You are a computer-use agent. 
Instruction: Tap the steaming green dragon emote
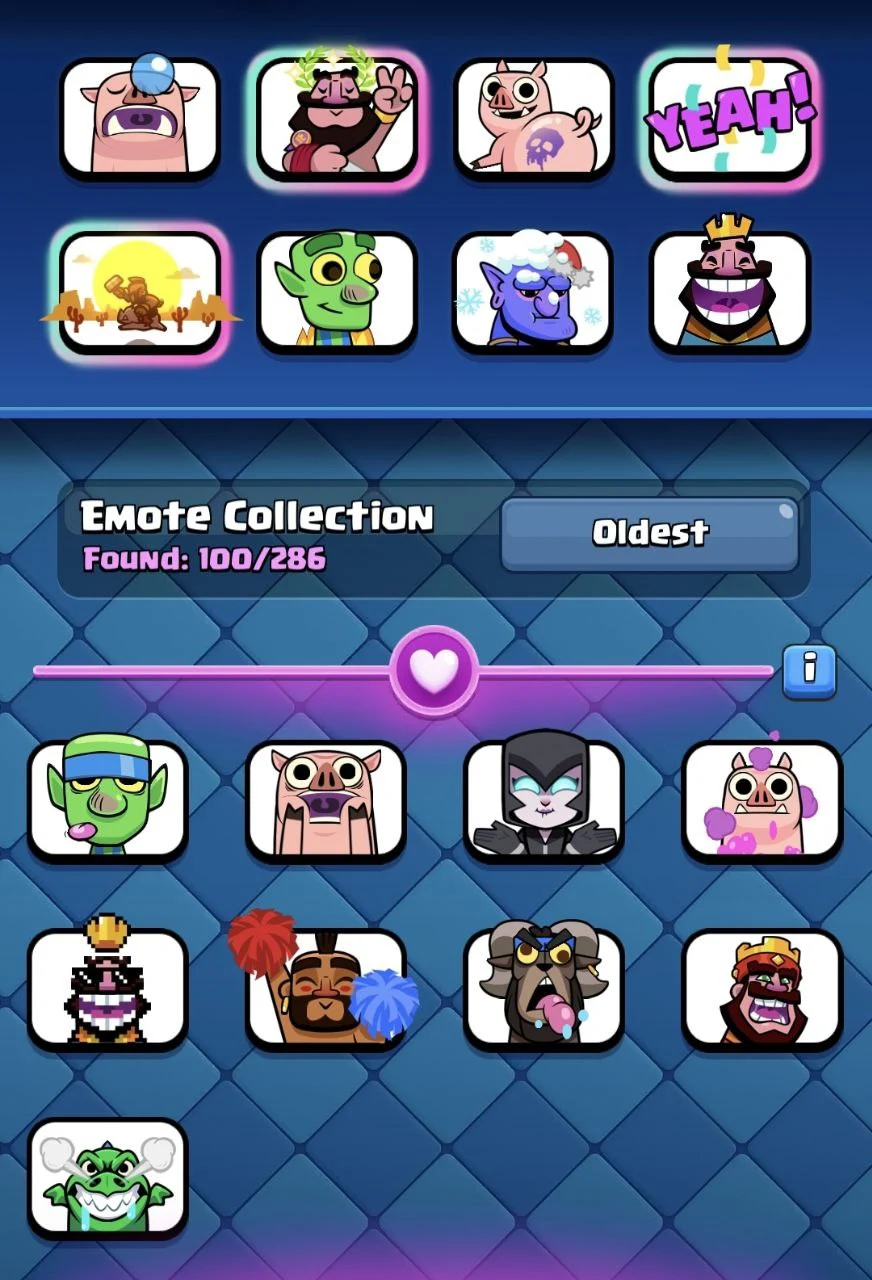pos(108,1177)
